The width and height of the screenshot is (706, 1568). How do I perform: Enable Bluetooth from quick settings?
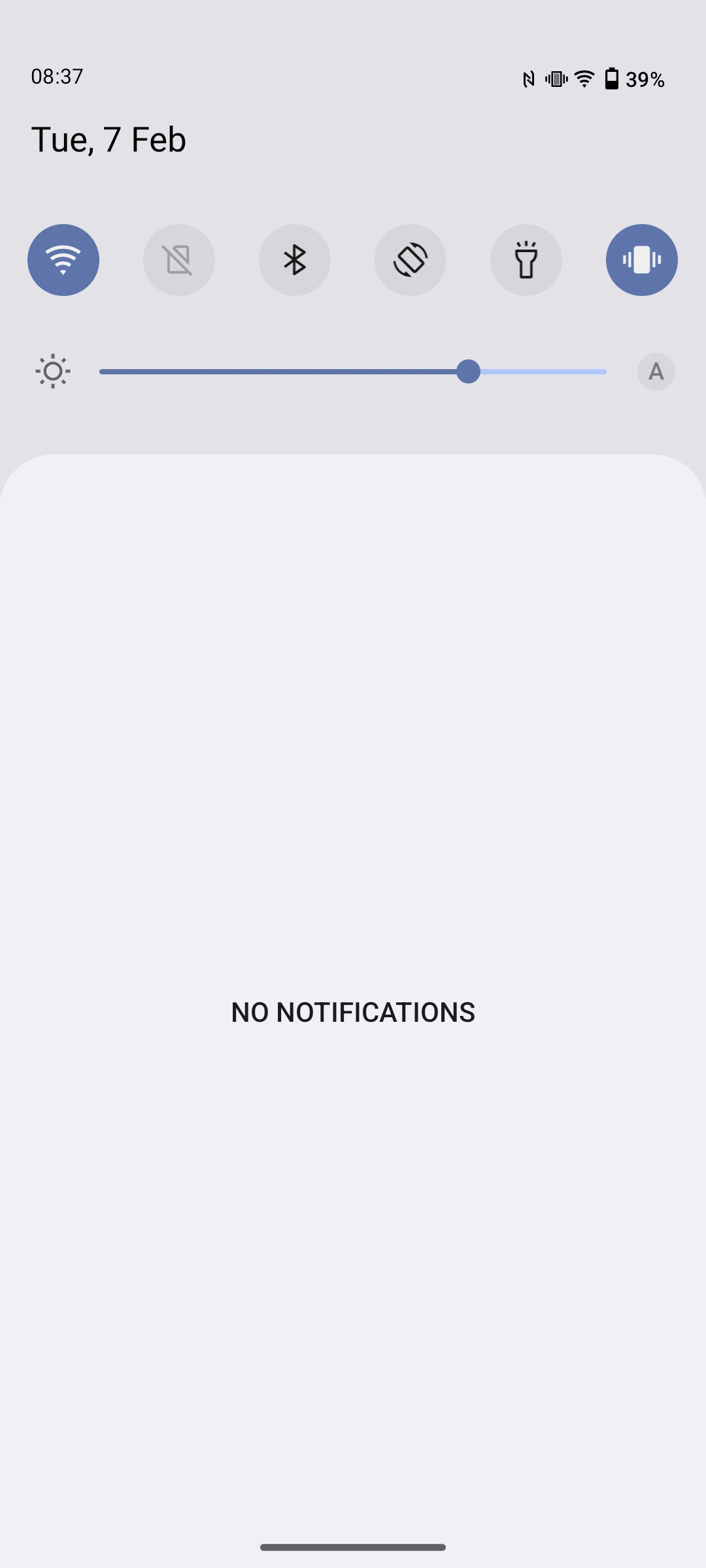click(295, 260)
